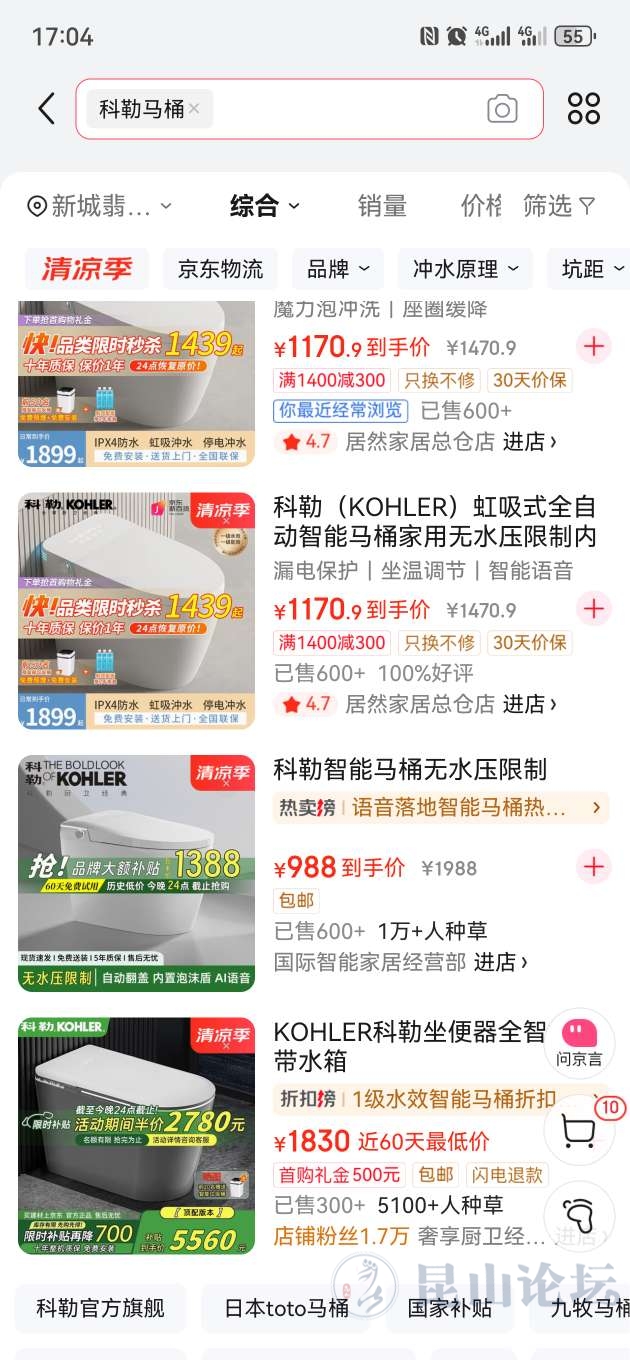630x1360 pixels.
Task: Open camera image search
Action: [502, 109]
